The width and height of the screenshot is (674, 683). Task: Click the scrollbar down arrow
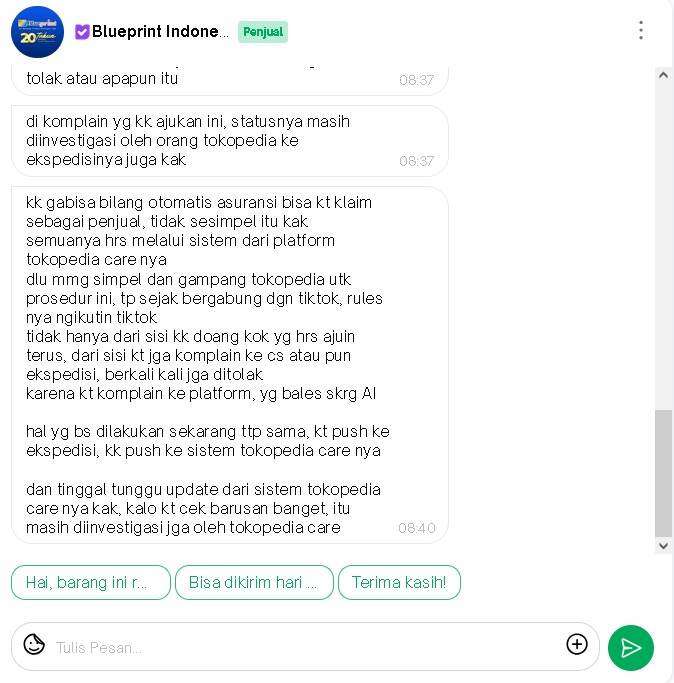pos(663,545)
